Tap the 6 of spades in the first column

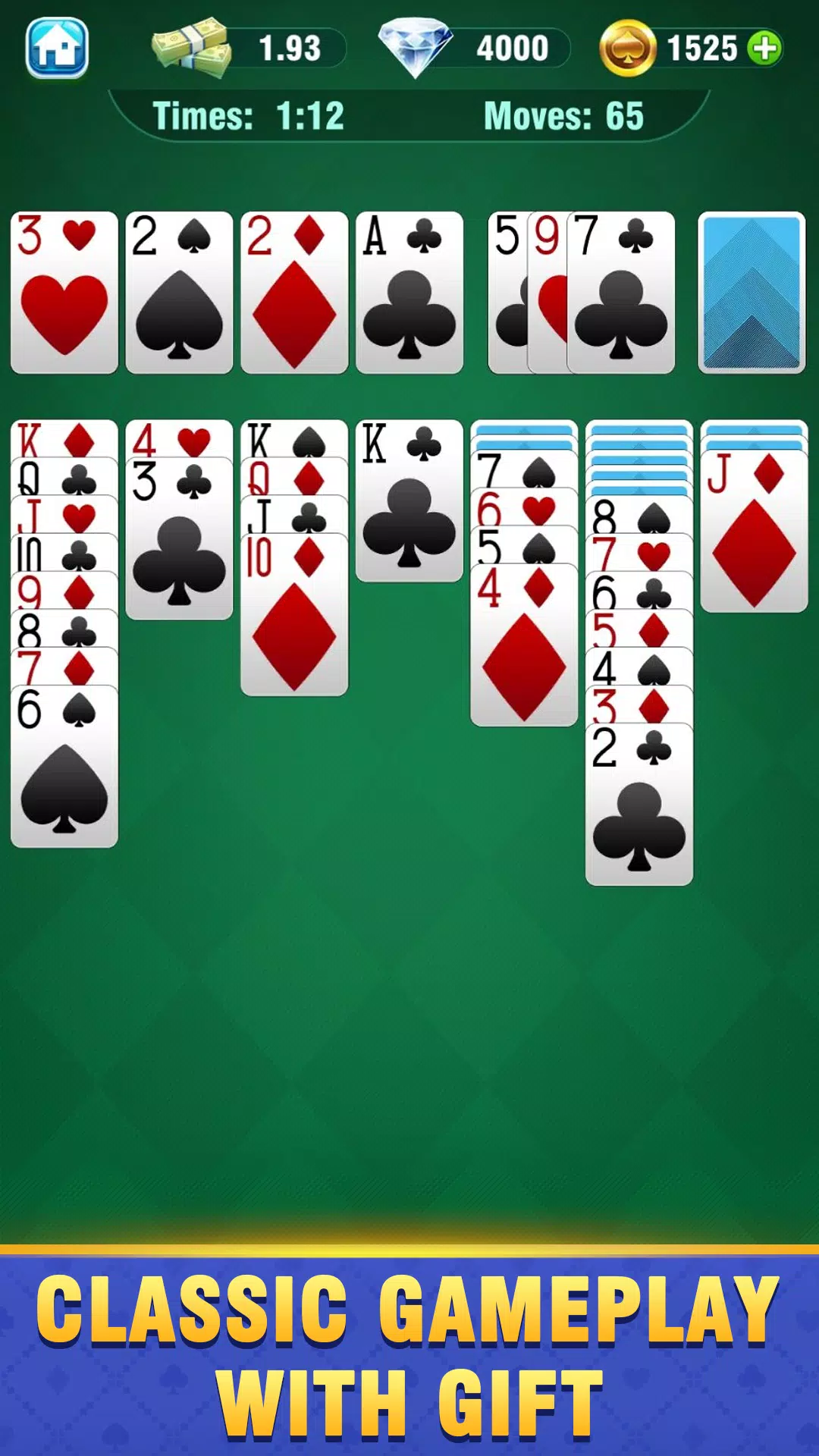click(x=64, y=766)
